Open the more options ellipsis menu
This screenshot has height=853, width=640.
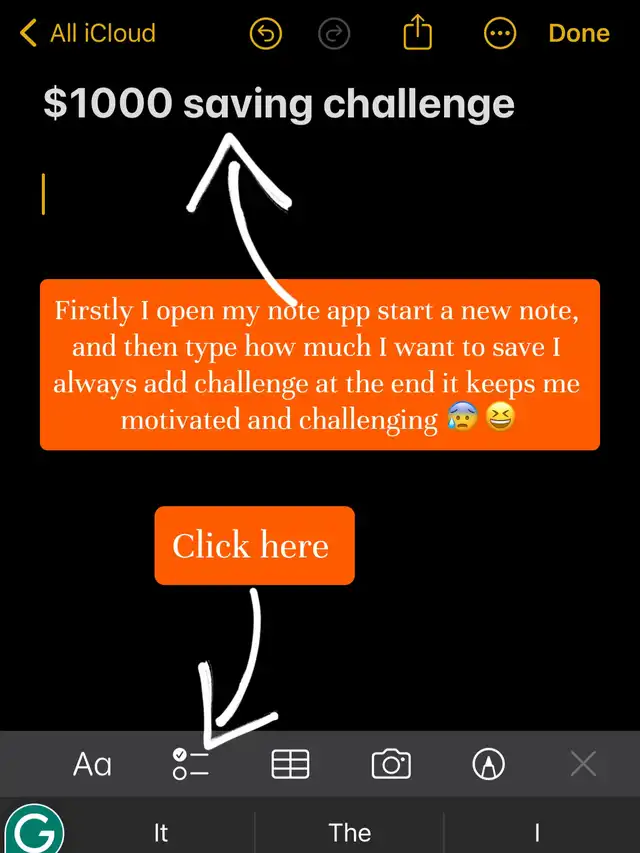coord(500,34)
